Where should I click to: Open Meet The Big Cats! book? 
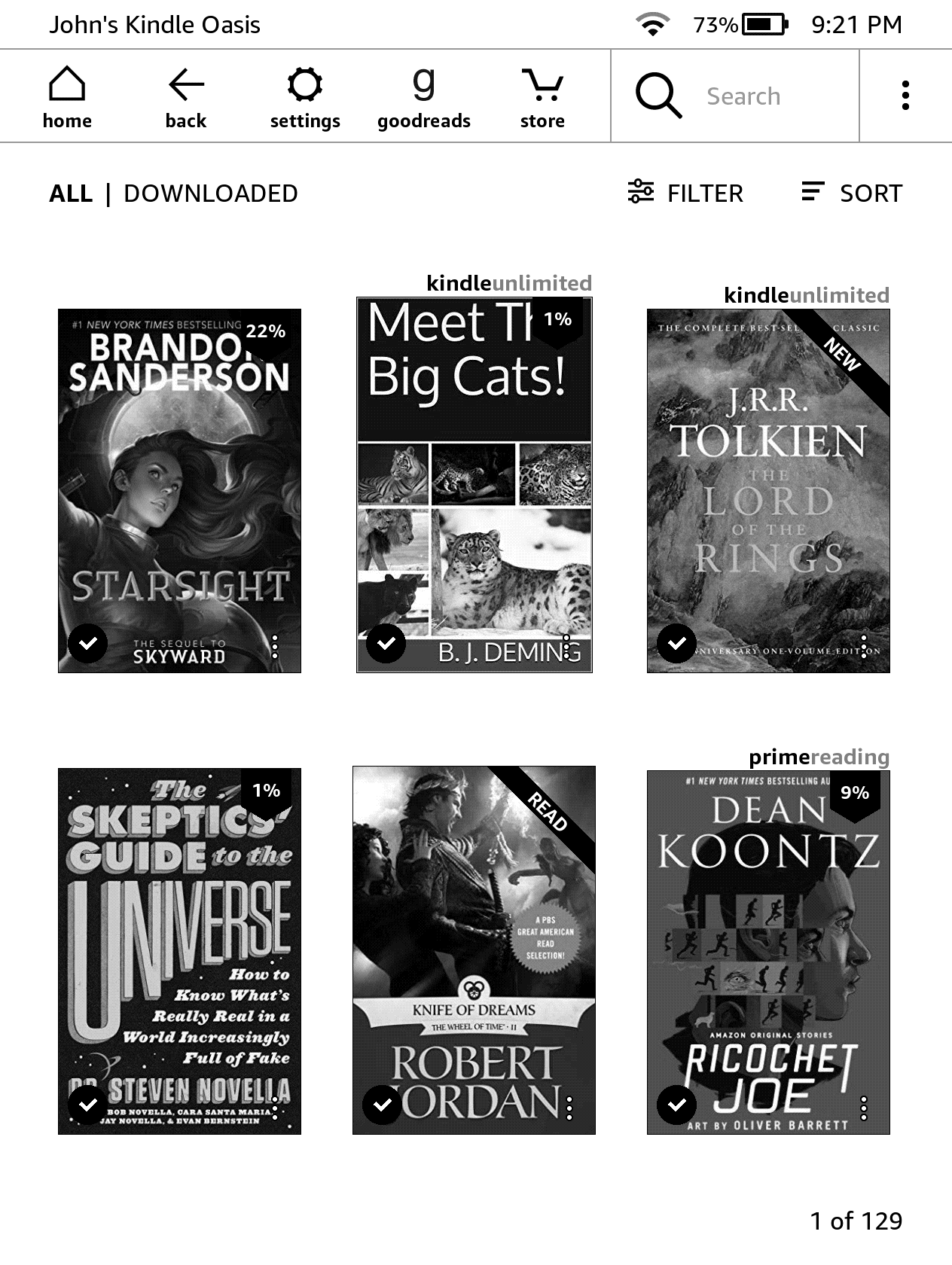(474, 482)
